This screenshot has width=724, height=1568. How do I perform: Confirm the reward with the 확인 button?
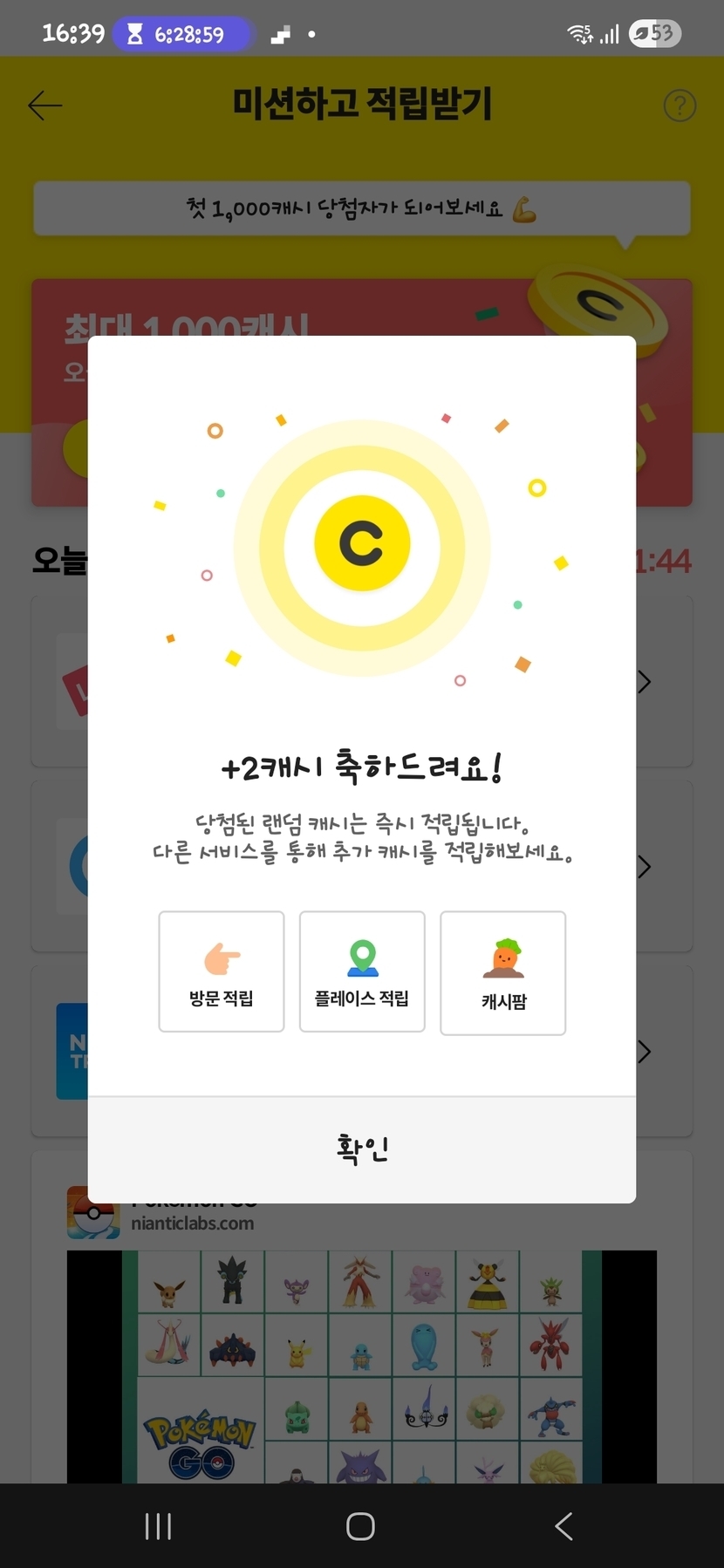pos(361,1149)
